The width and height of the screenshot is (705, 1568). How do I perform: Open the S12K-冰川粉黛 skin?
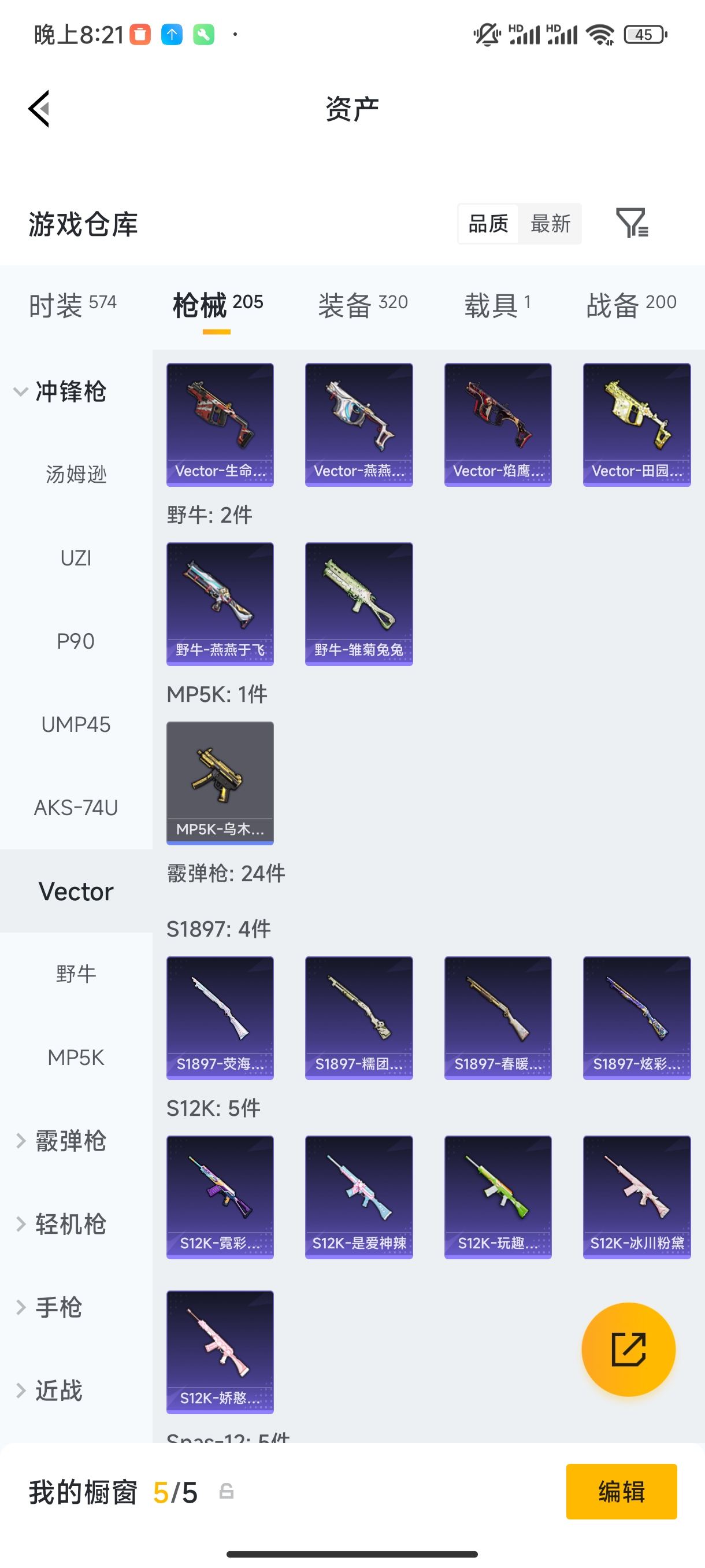tap(636, 1197)
